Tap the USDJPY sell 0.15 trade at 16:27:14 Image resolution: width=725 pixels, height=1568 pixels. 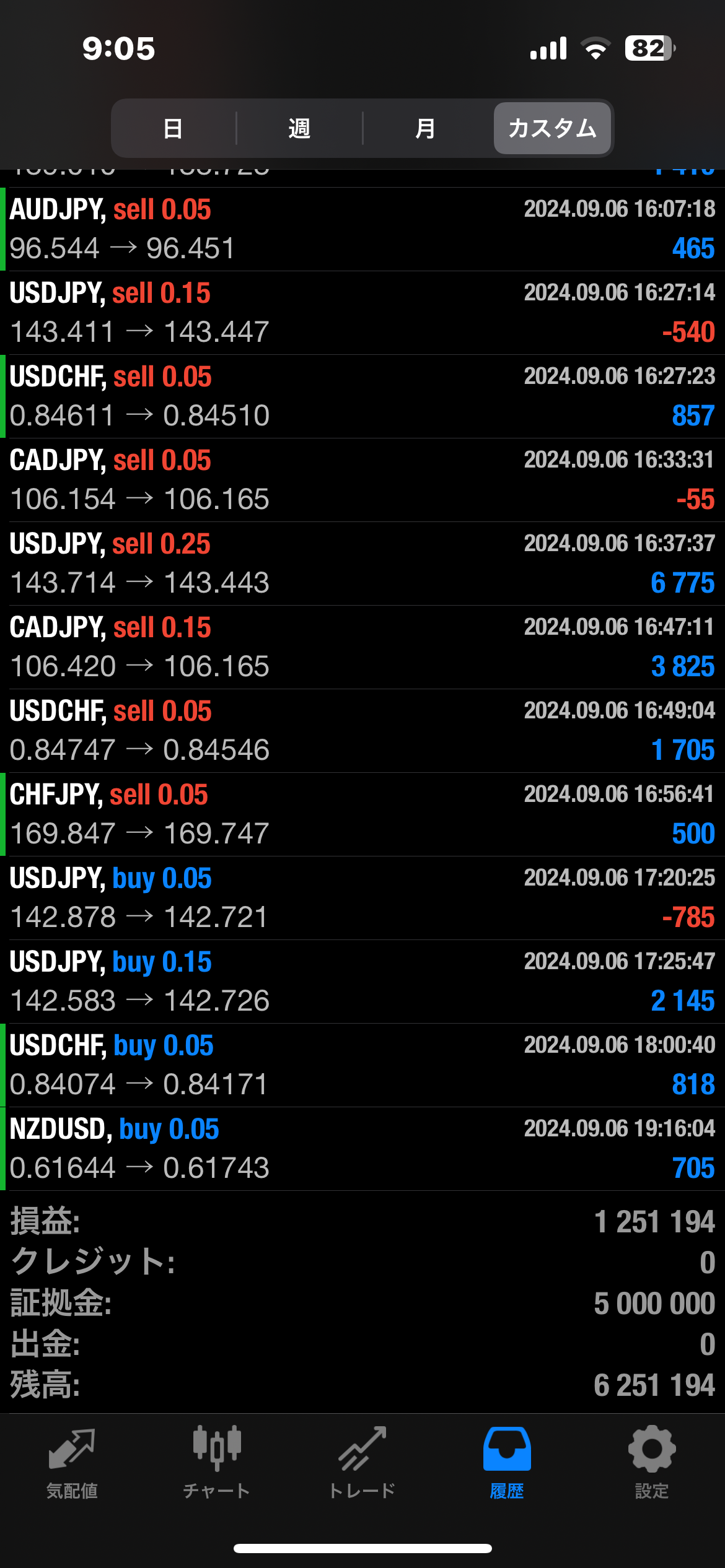362,313
